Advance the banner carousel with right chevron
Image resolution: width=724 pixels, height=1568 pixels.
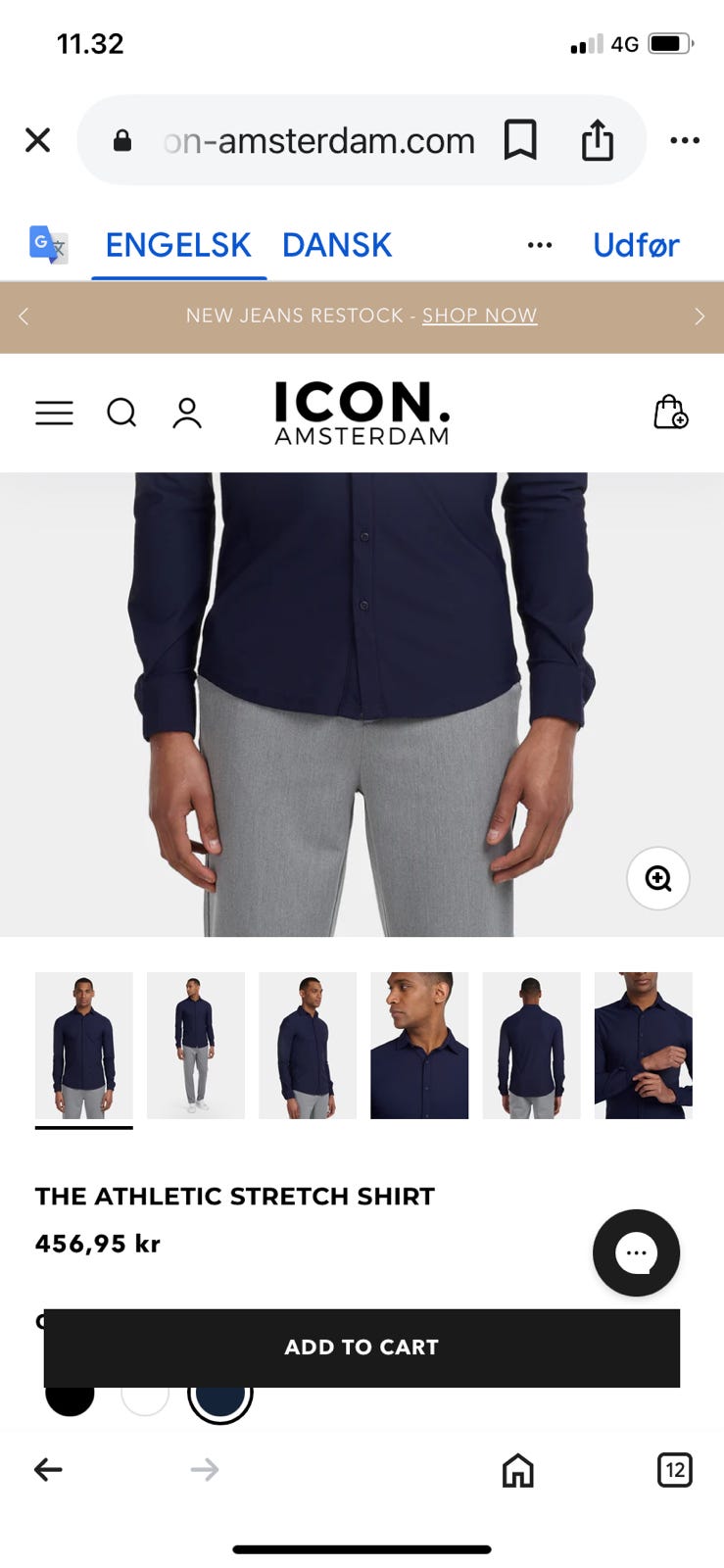click(x=700, y=316)
